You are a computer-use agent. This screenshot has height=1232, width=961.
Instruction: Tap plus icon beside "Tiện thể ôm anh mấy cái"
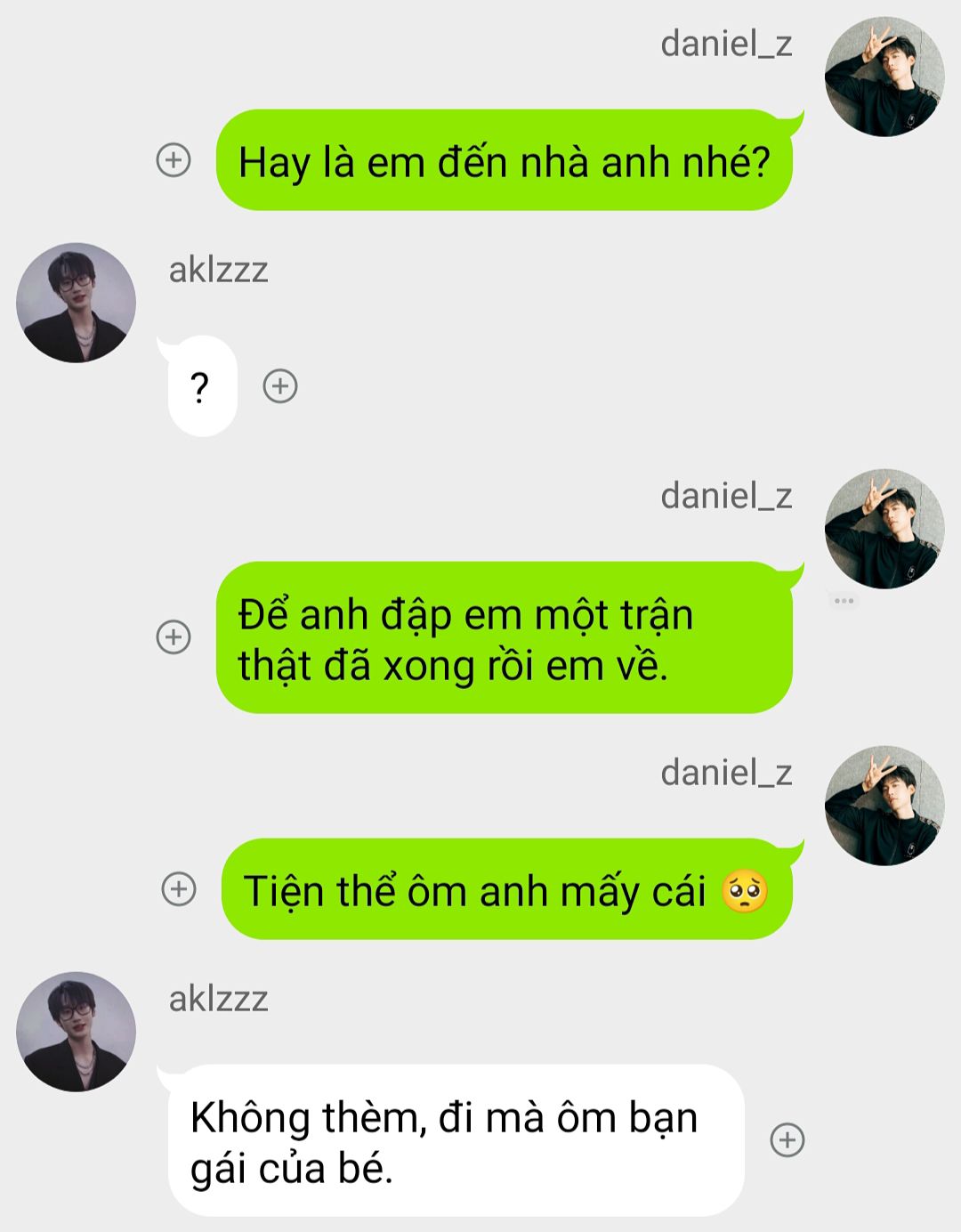(179, 888)
